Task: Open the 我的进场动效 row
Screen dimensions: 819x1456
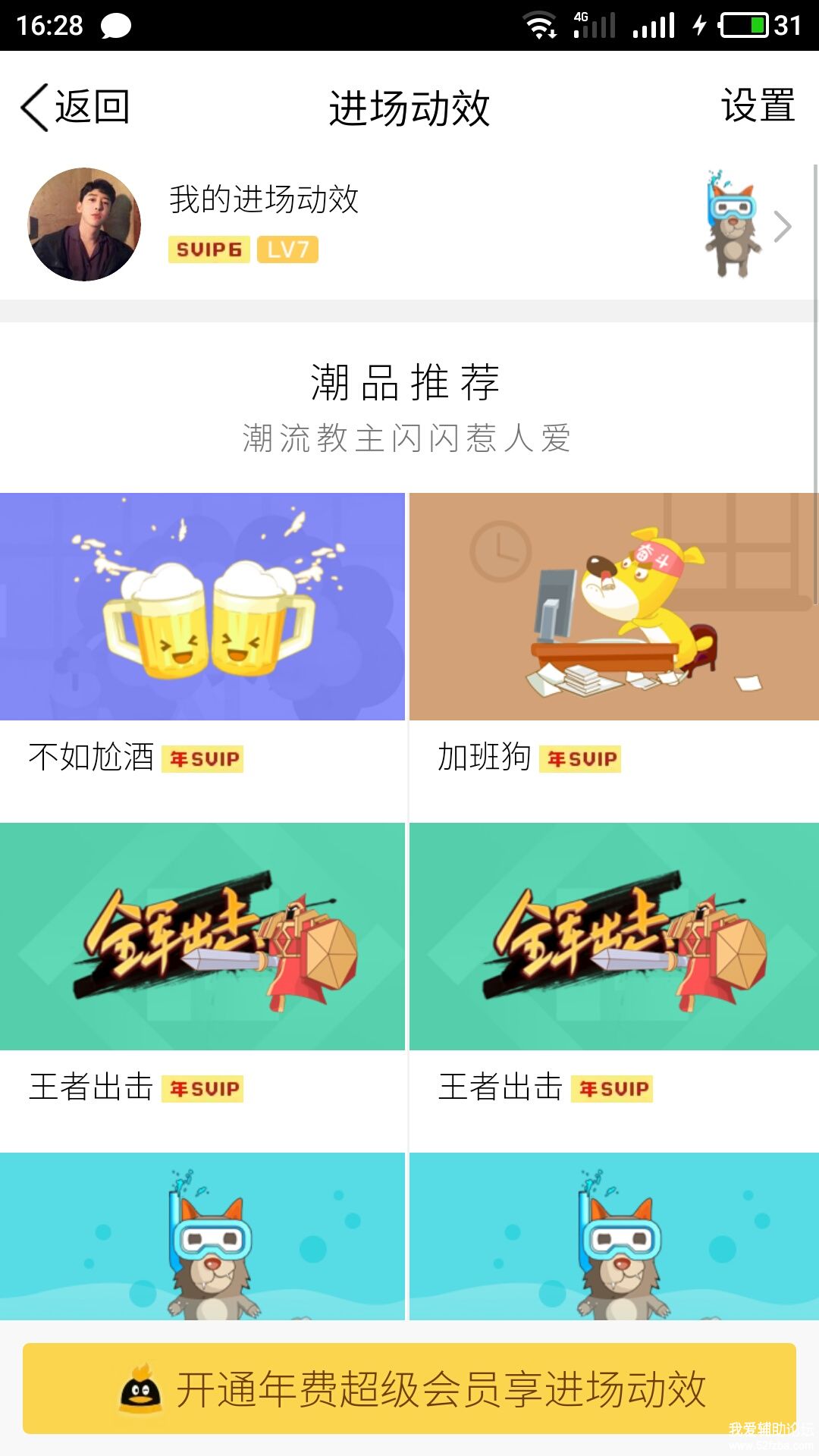Action: [409, 225]
